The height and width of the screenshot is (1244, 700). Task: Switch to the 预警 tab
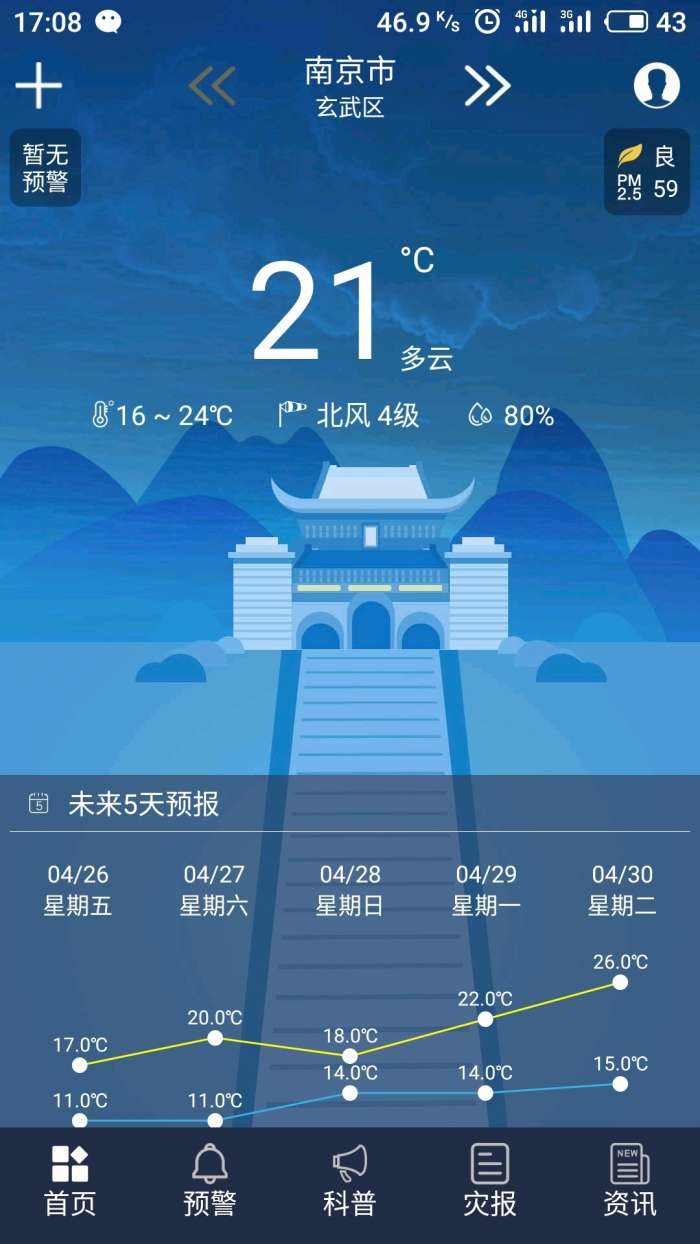[210, 1183]
